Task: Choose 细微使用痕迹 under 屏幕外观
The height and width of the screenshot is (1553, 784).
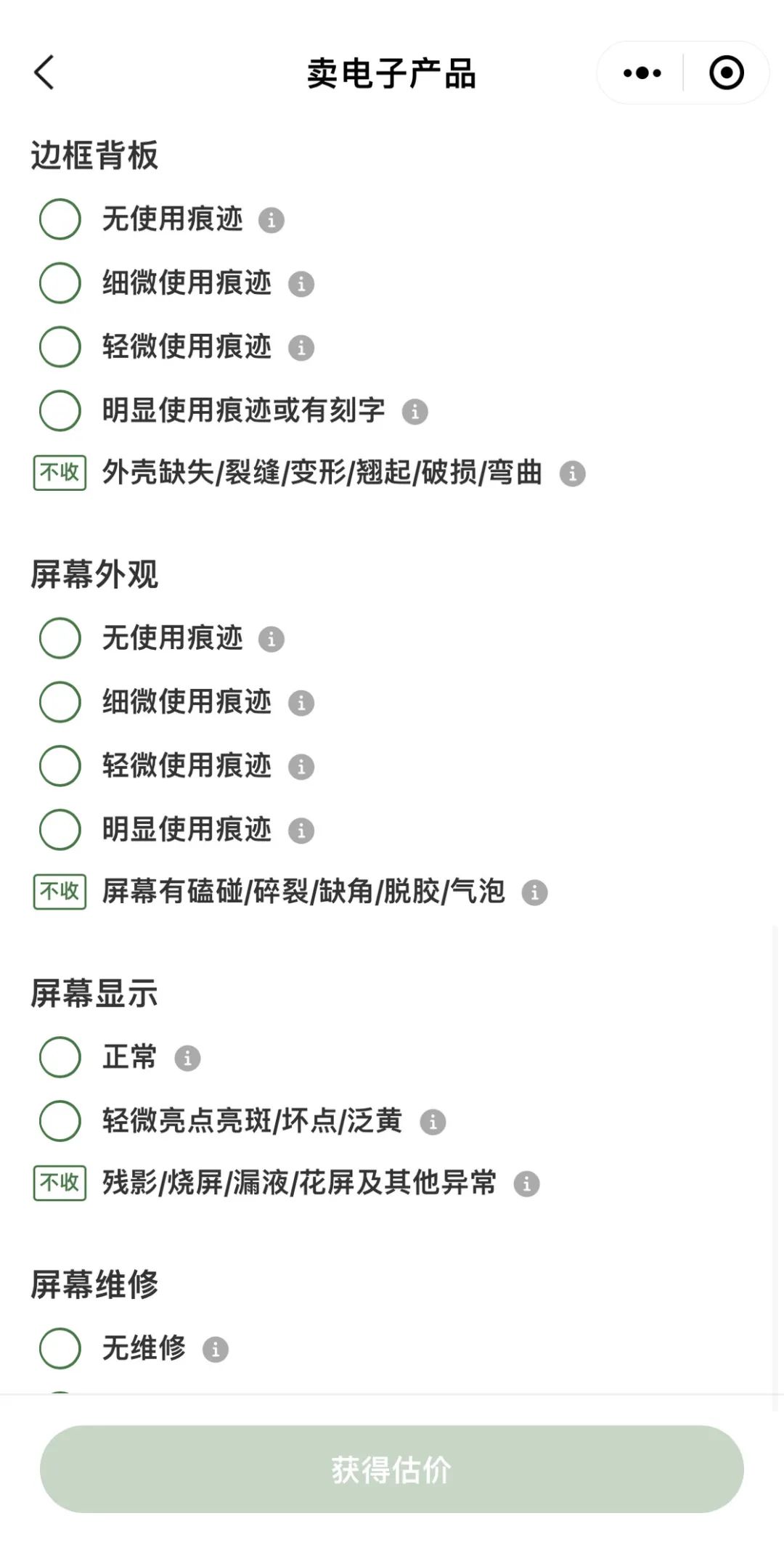Action: point(60,702)
